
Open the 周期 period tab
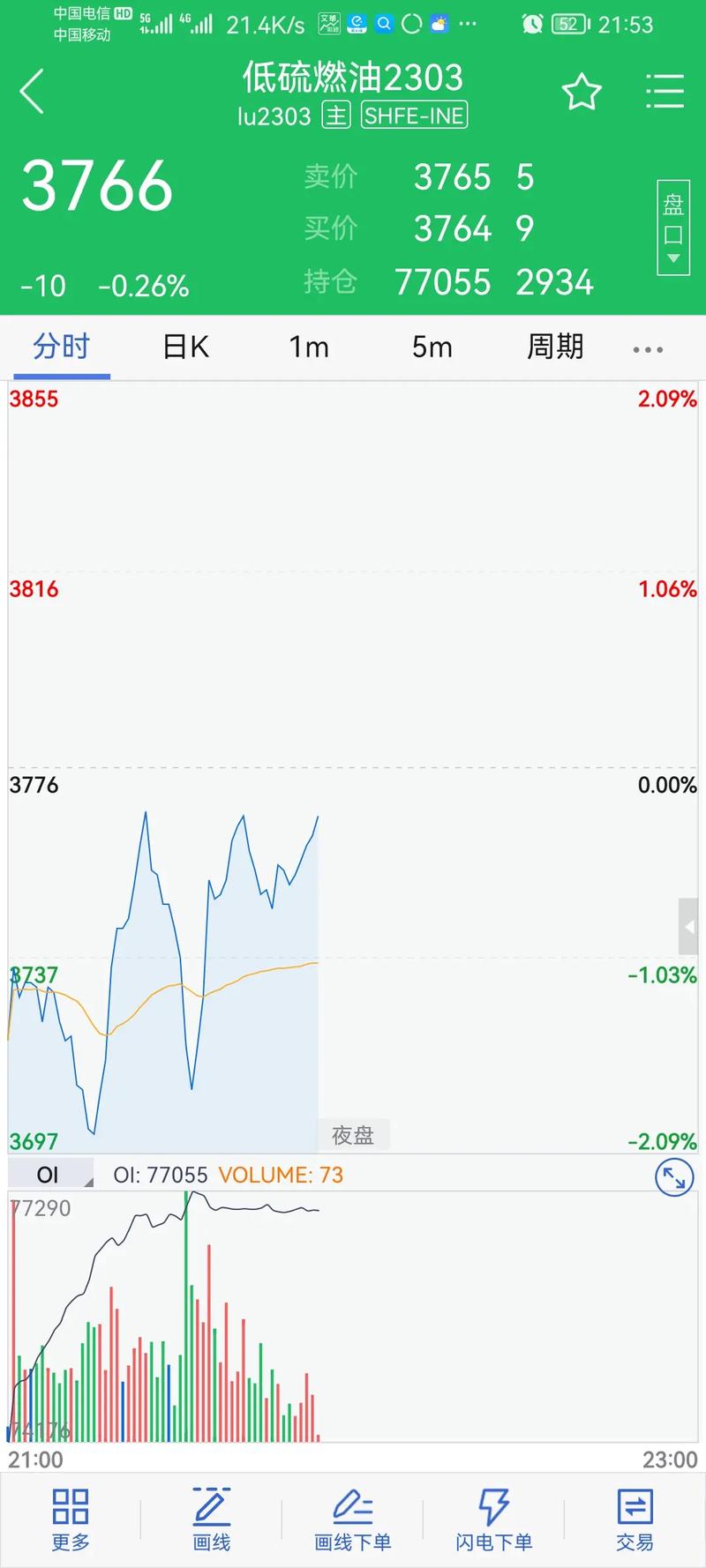[555, 347]
